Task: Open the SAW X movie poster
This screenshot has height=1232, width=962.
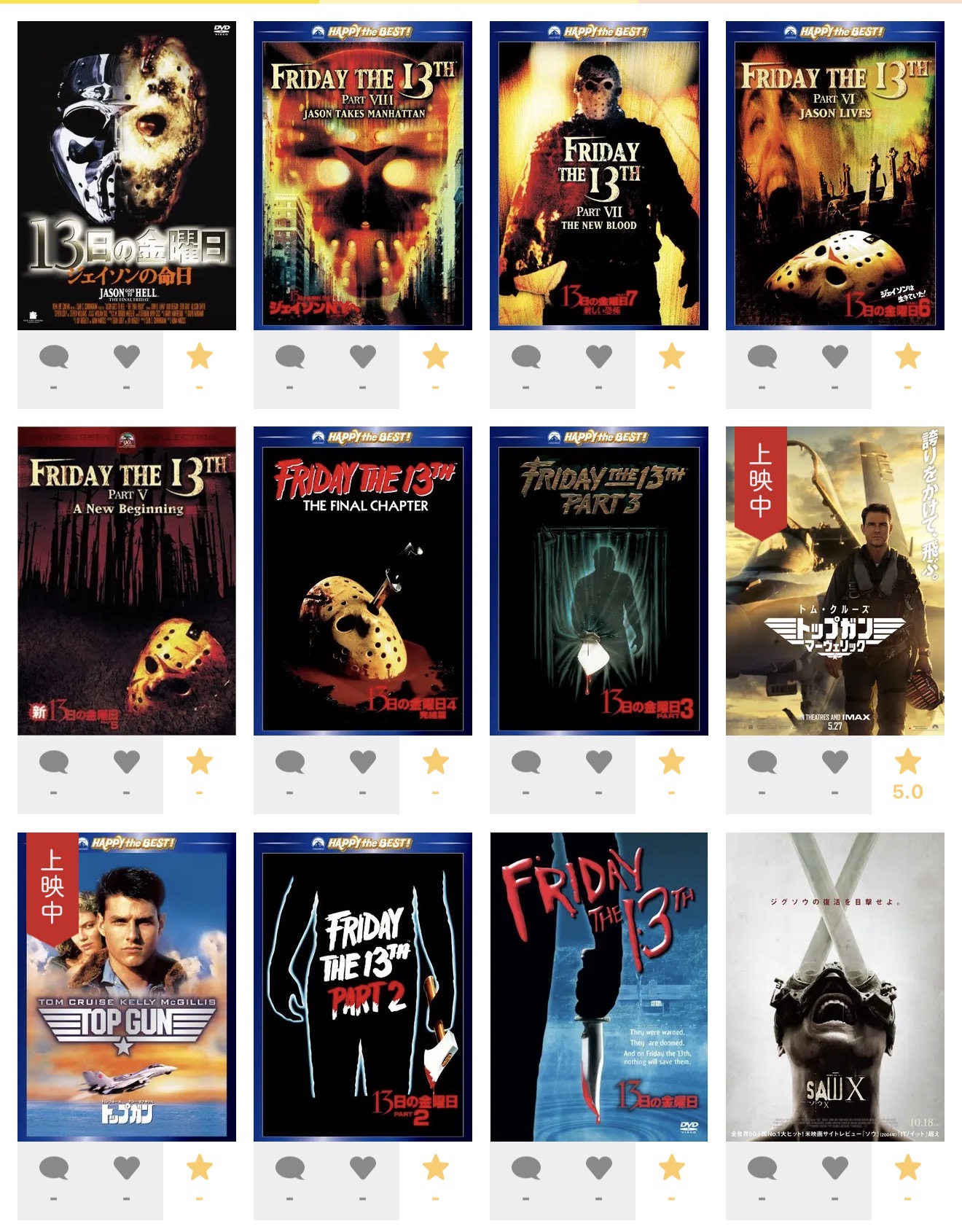Action: click(x=835, y=987)
